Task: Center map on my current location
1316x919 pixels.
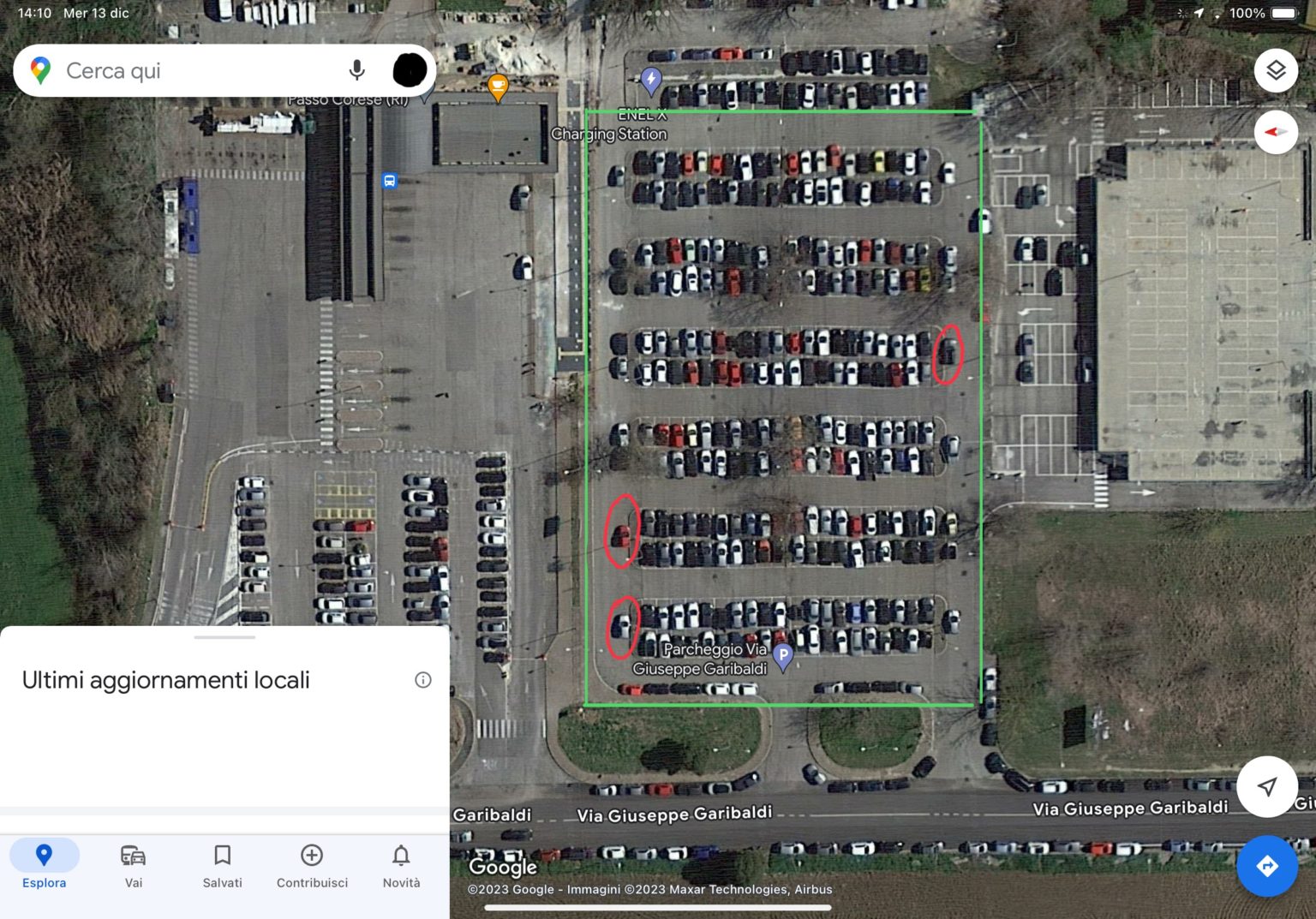Action: click(x=1266, y=786)
